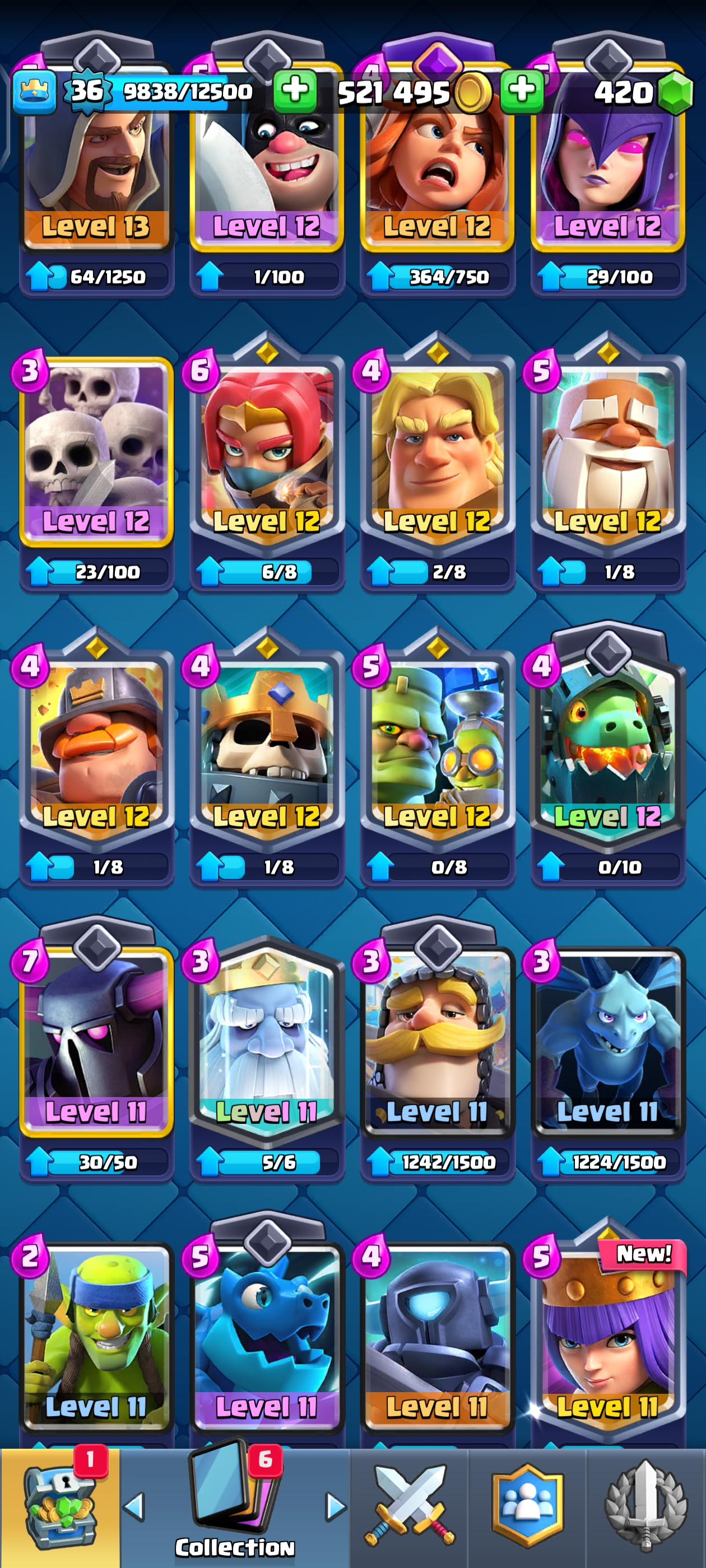Open the Skeleton King card
The image size is (706, 1568).
[x=267, y=746]
